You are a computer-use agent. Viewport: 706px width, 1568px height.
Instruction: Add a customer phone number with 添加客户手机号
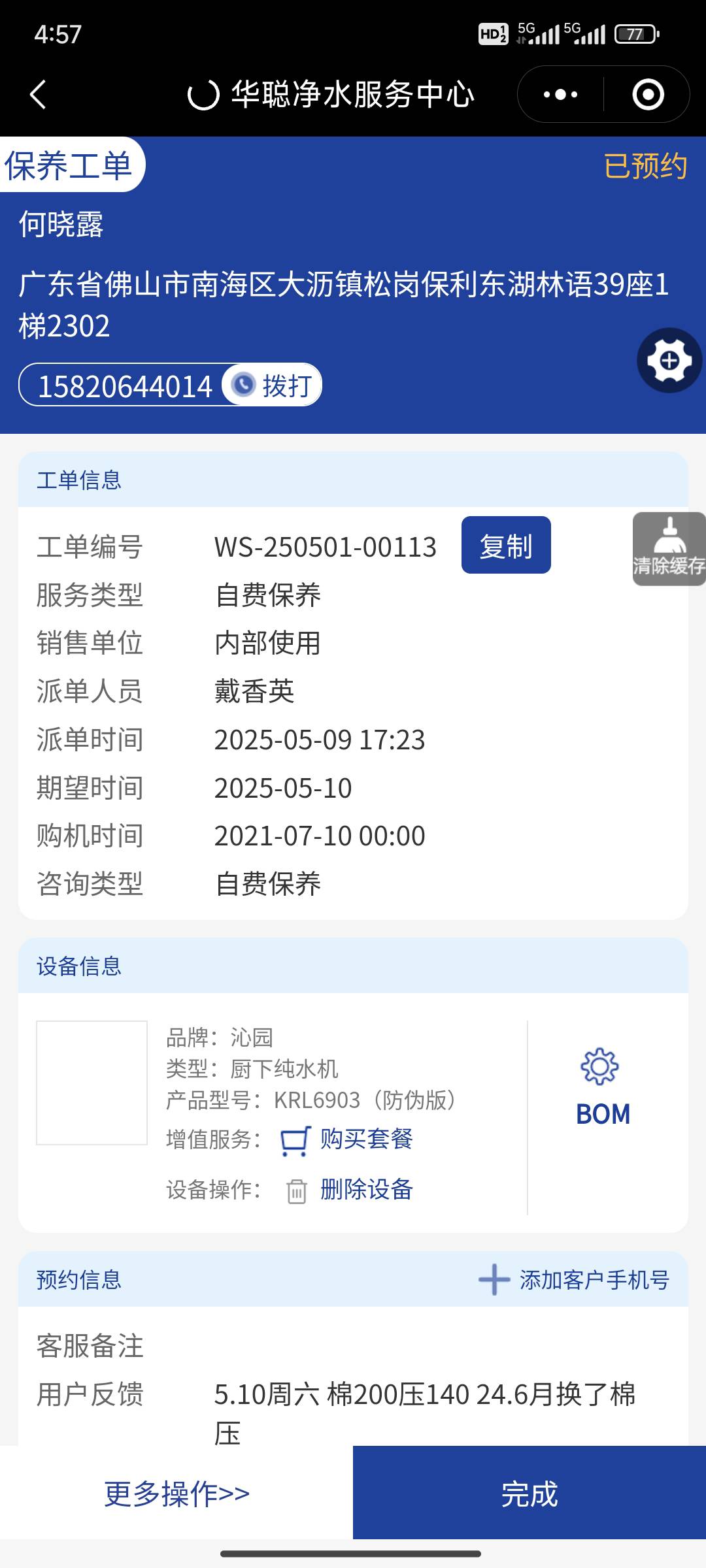(575, 1280)
